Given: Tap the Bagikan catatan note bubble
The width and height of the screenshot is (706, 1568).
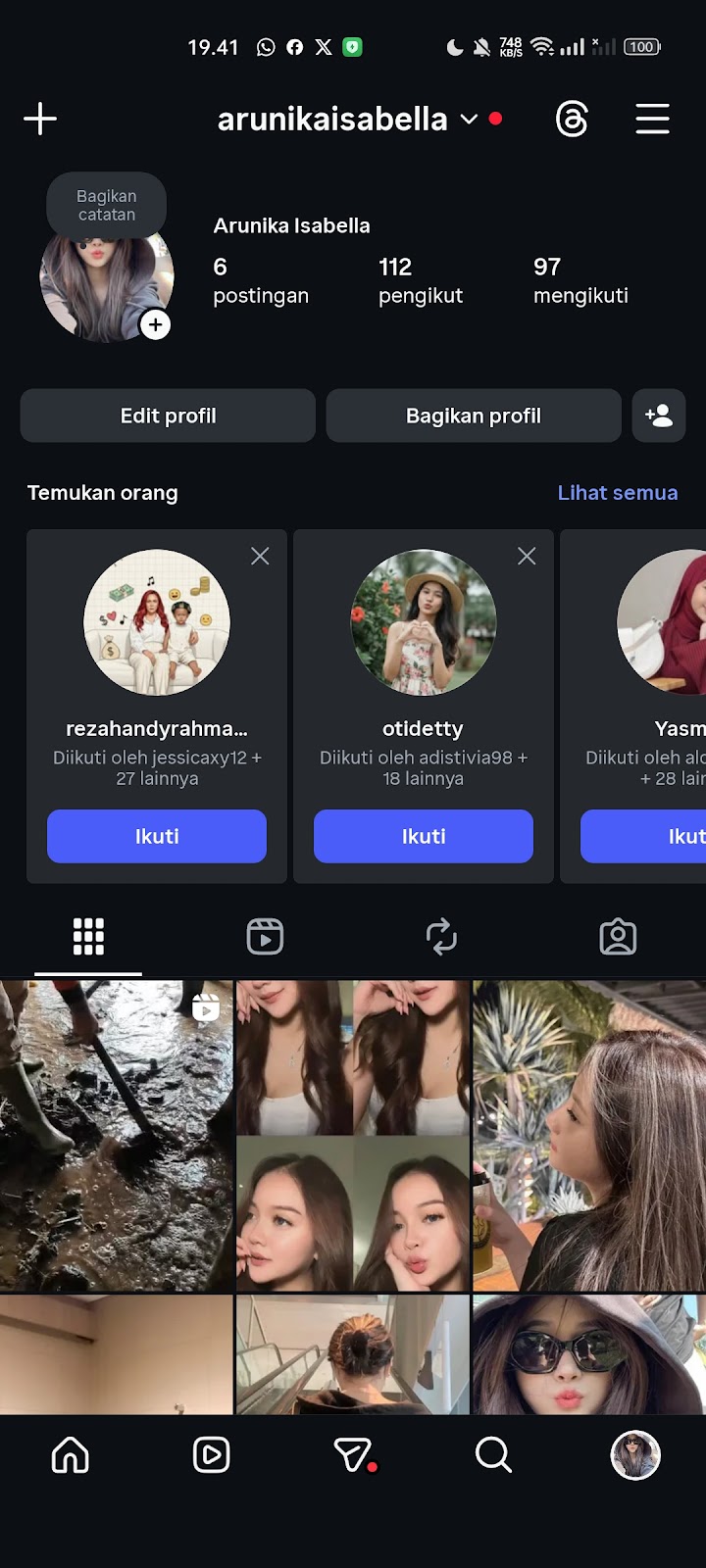Looking at the screenshot, I should click(107, 205).
